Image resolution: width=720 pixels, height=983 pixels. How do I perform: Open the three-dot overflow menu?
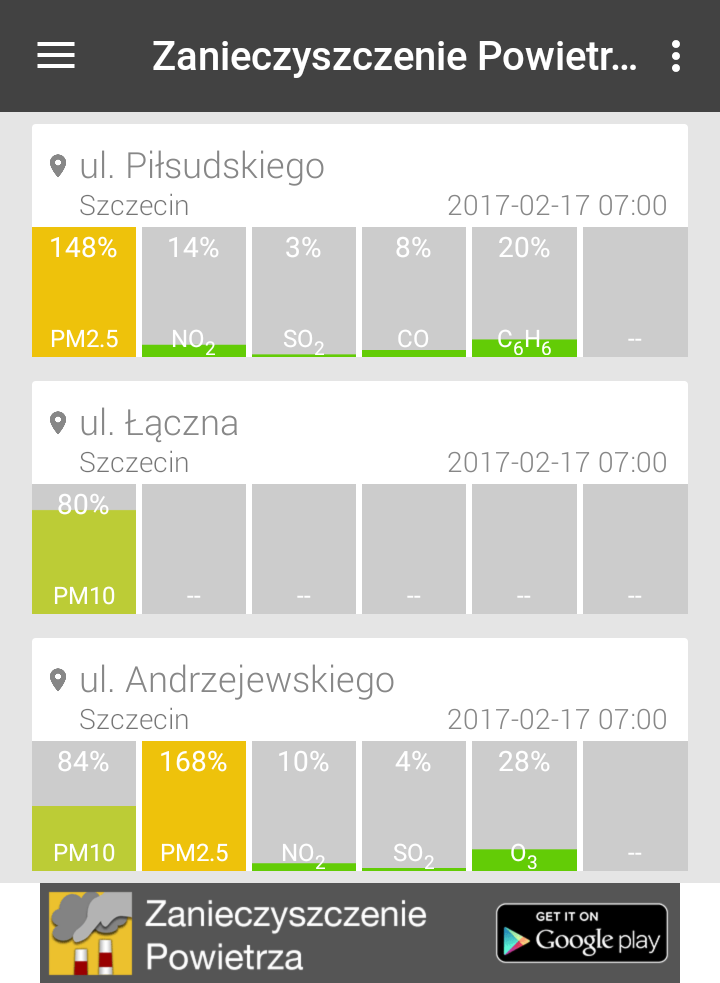676,56
